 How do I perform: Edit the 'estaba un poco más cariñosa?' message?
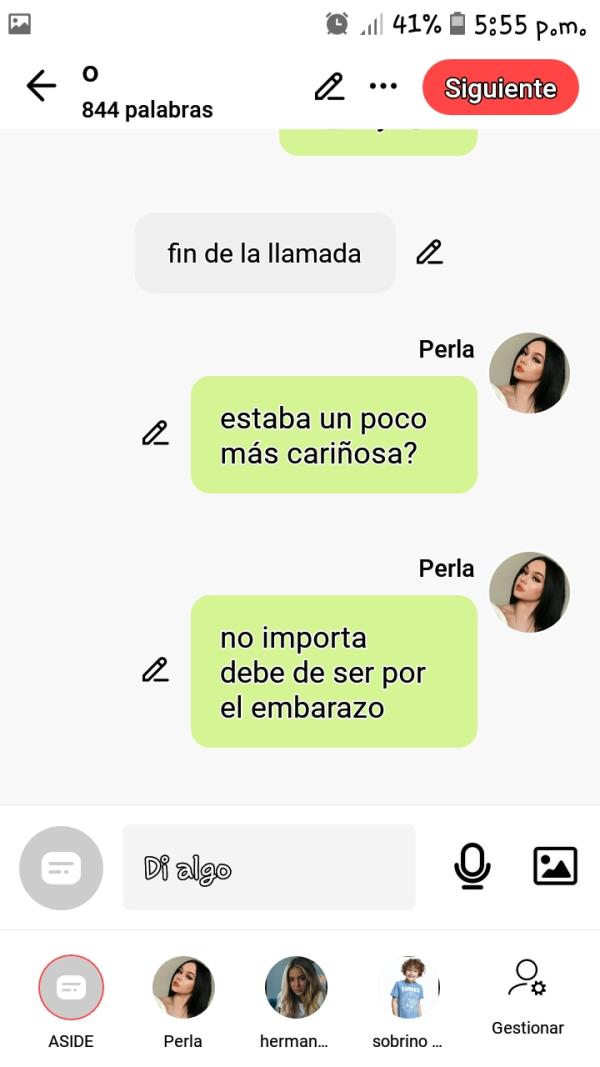[155, 433]
